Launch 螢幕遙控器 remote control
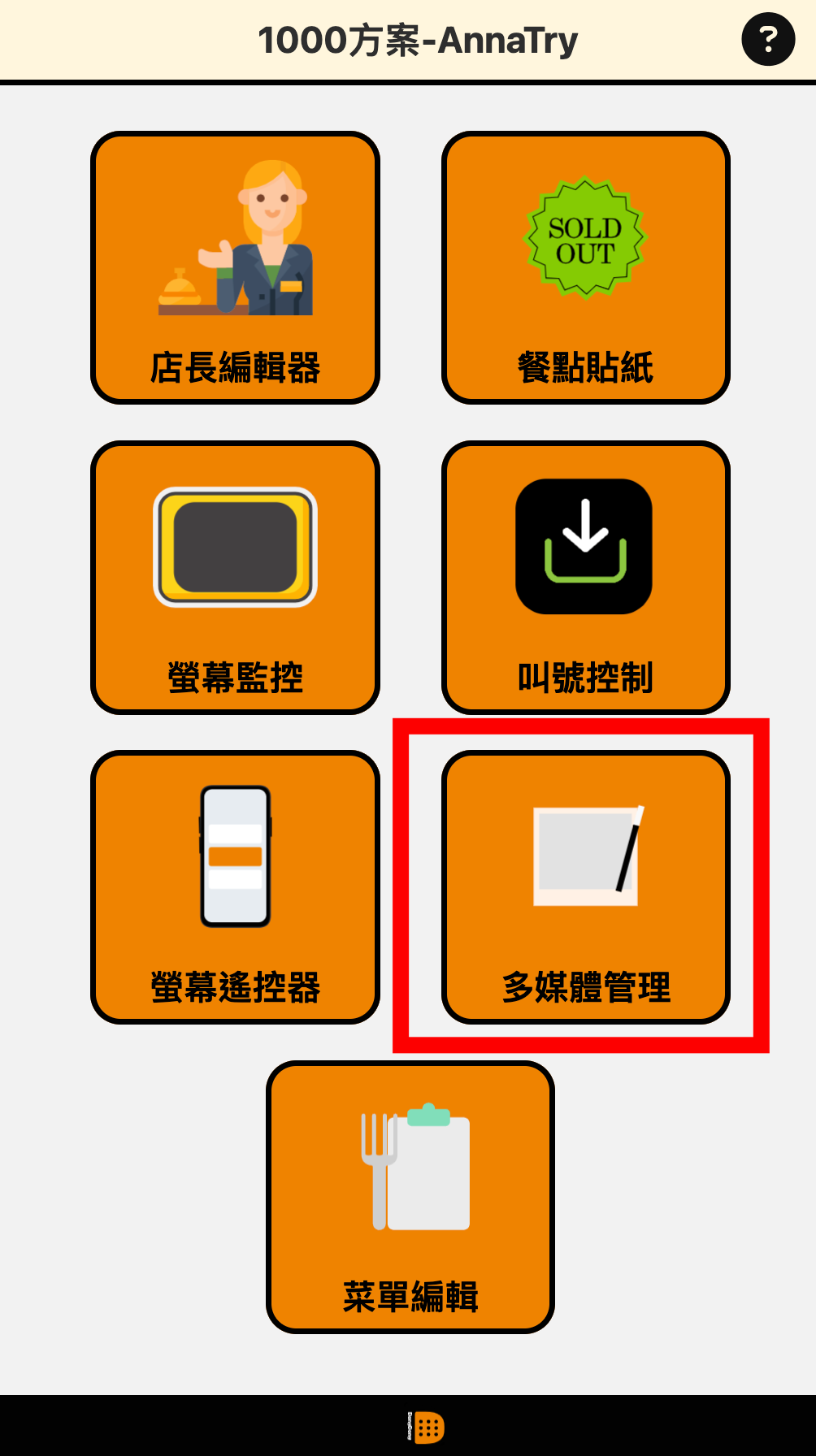The height and width of the screenshot is (1456, 816). [235, 886]
